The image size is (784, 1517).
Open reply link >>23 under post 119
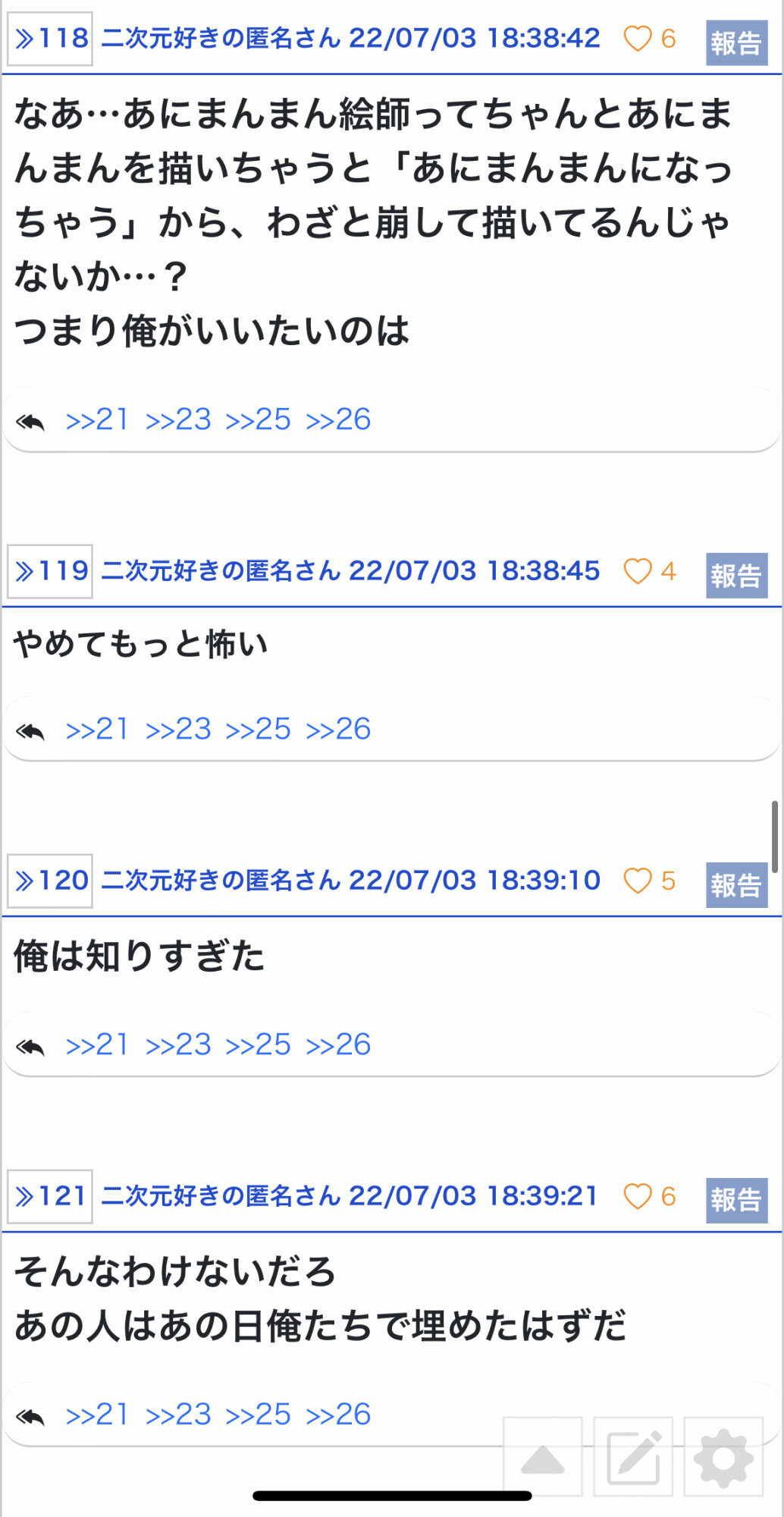pos(178,729)
